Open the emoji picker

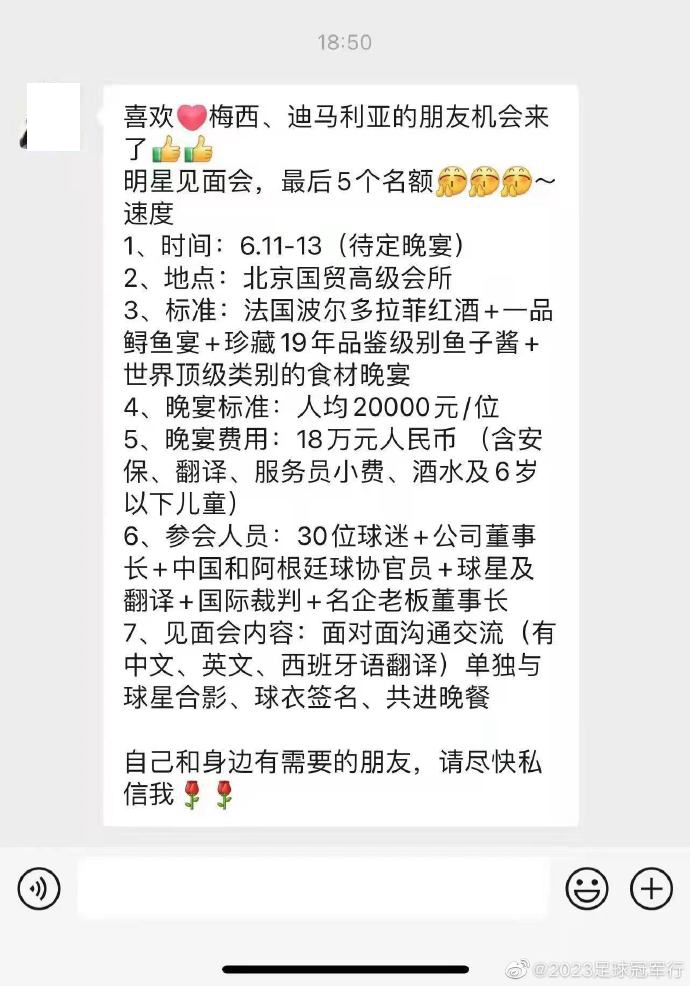click(x=587, y=888)
